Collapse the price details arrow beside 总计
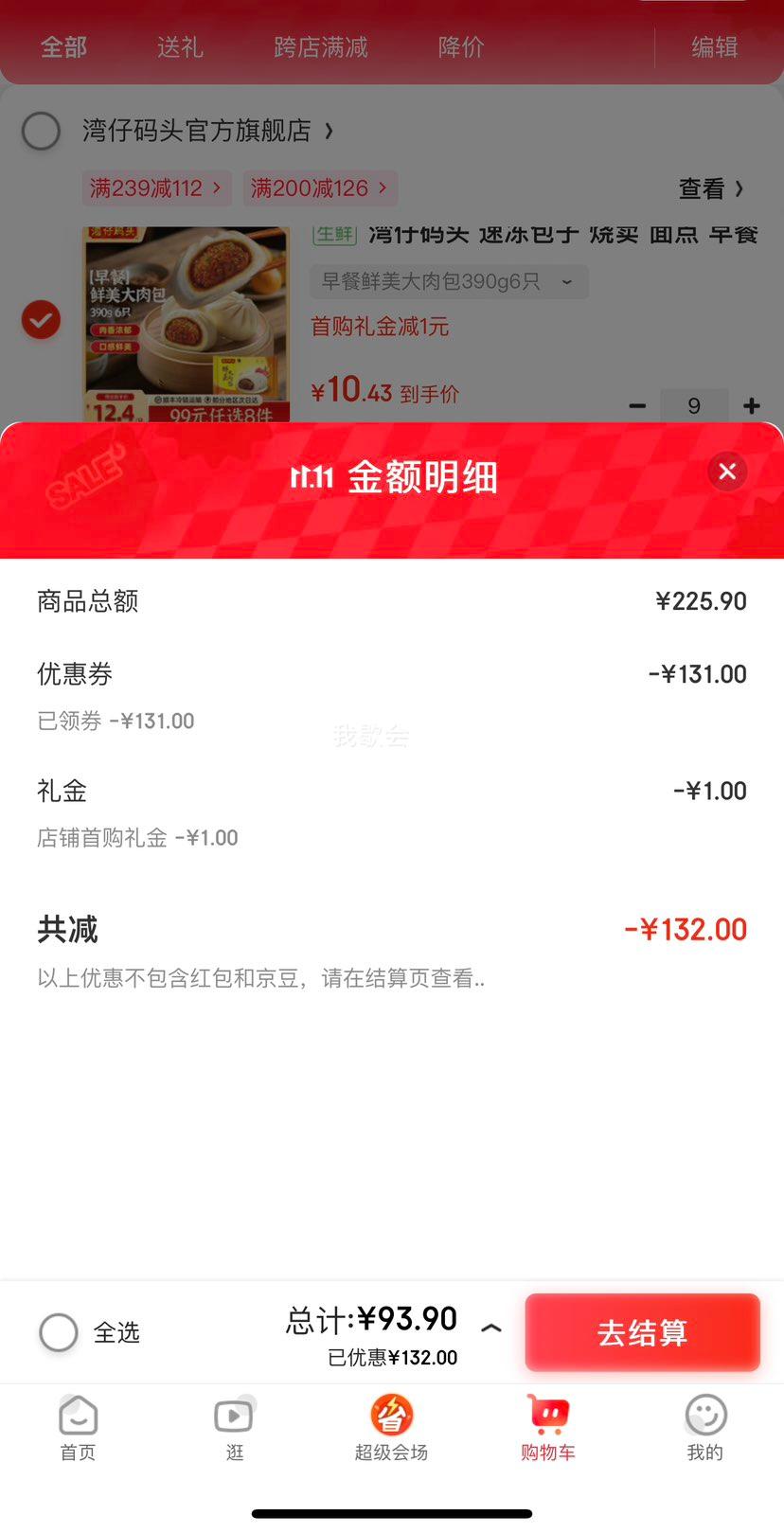This screenshot has width=784, height=1533. [491, 1328]
